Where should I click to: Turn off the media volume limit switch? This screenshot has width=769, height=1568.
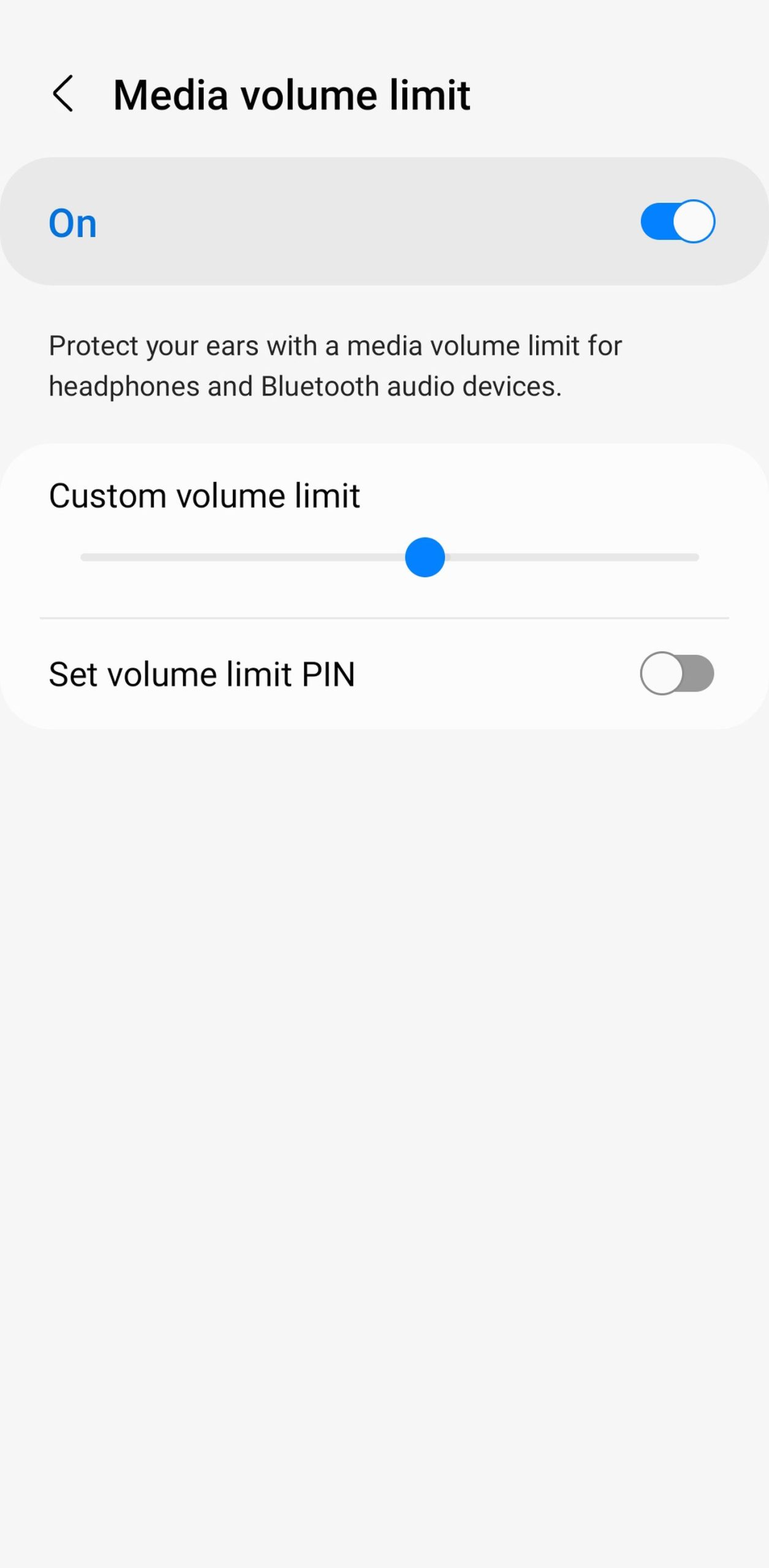678,222
